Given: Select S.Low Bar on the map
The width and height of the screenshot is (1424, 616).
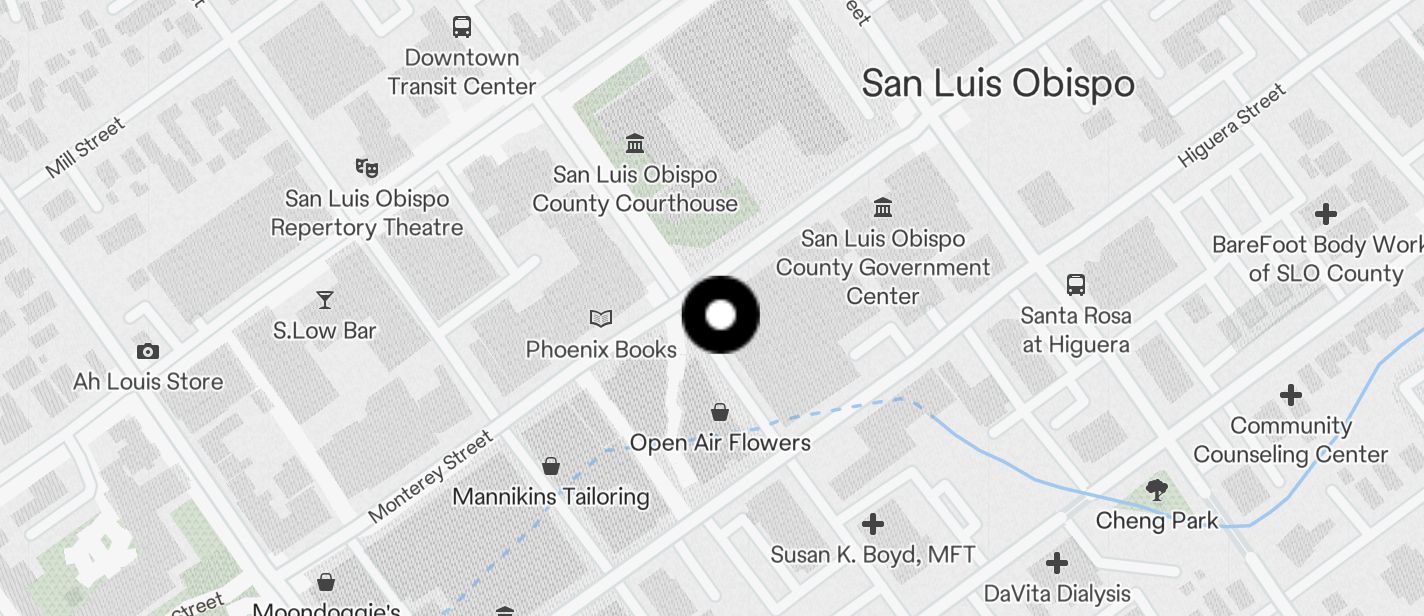Looking at the screenshot, I should pyautogui.click(x=324, y=299).
